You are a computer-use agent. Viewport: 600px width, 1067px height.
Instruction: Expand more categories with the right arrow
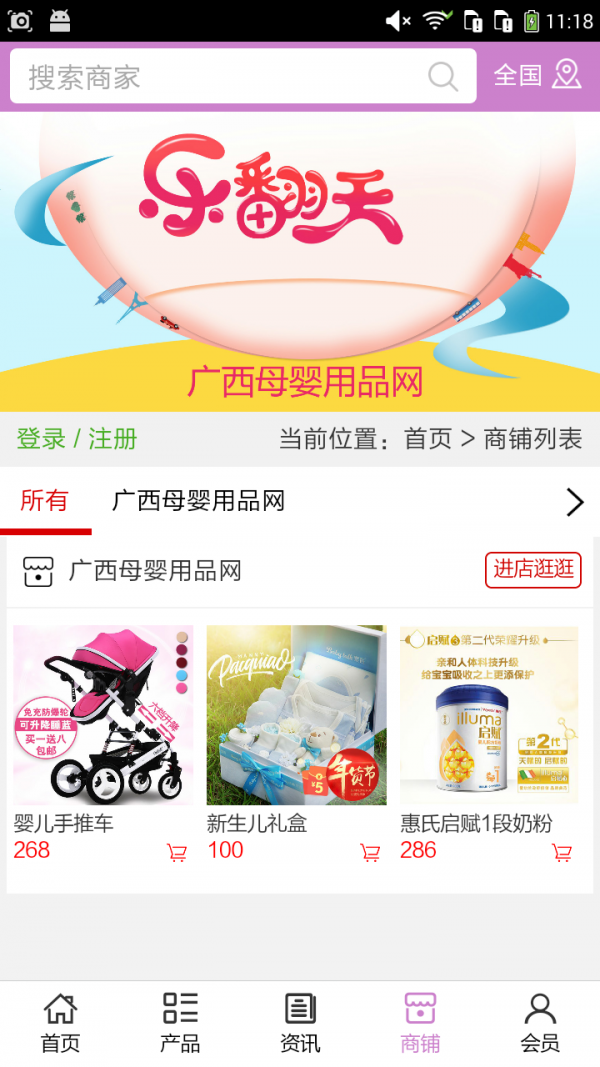click(575, 502)
